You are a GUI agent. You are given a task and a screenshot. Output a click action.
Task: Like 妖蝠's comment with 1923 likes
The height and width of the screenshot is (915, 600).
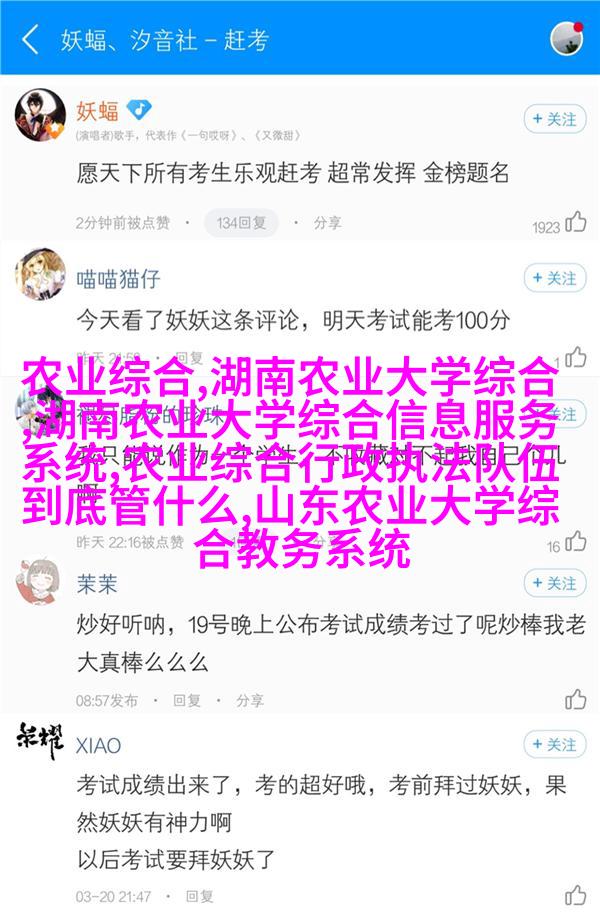click(x=576, y=223)
